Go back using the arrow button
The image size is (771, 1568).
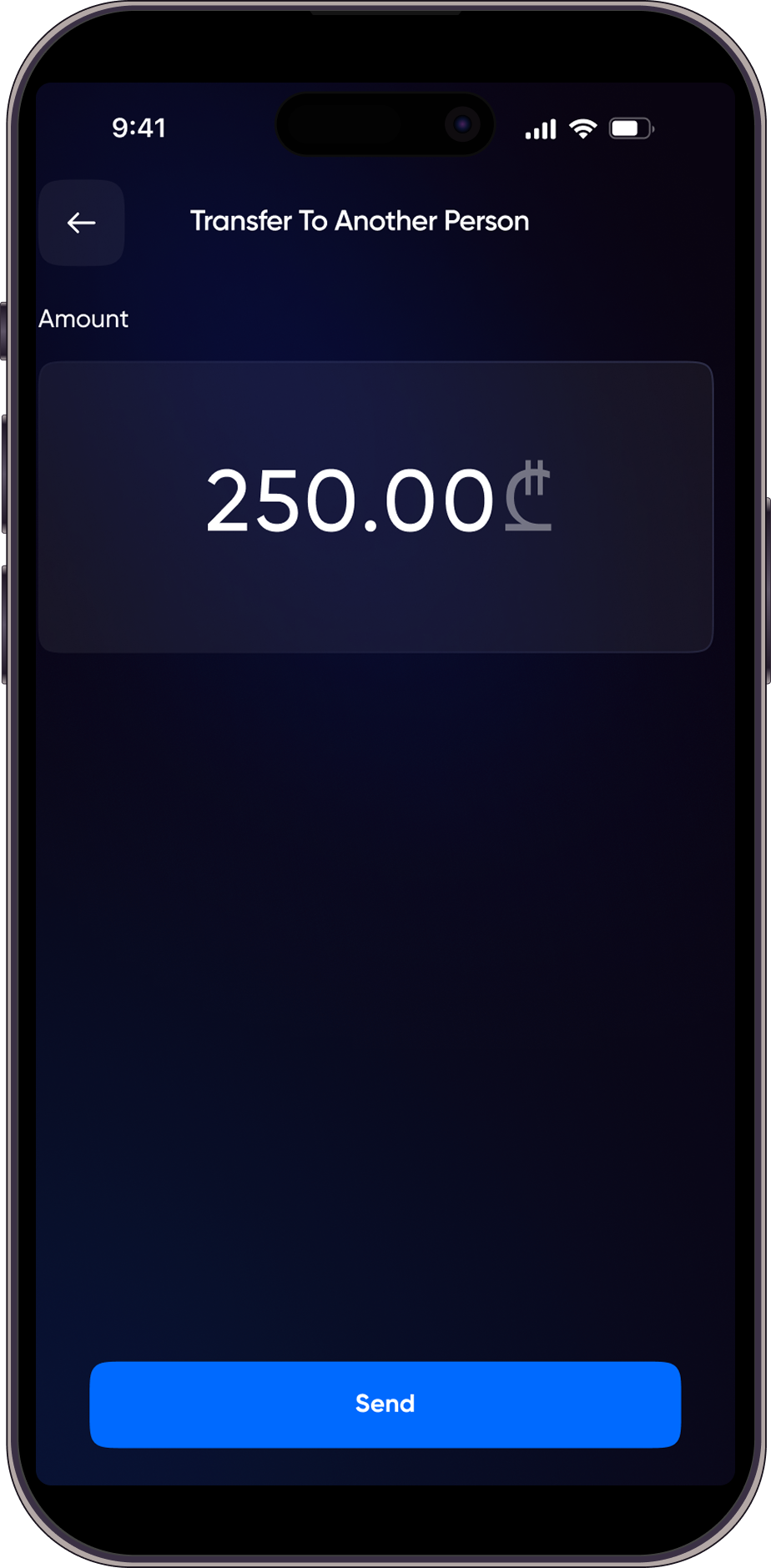pos(81,223)
